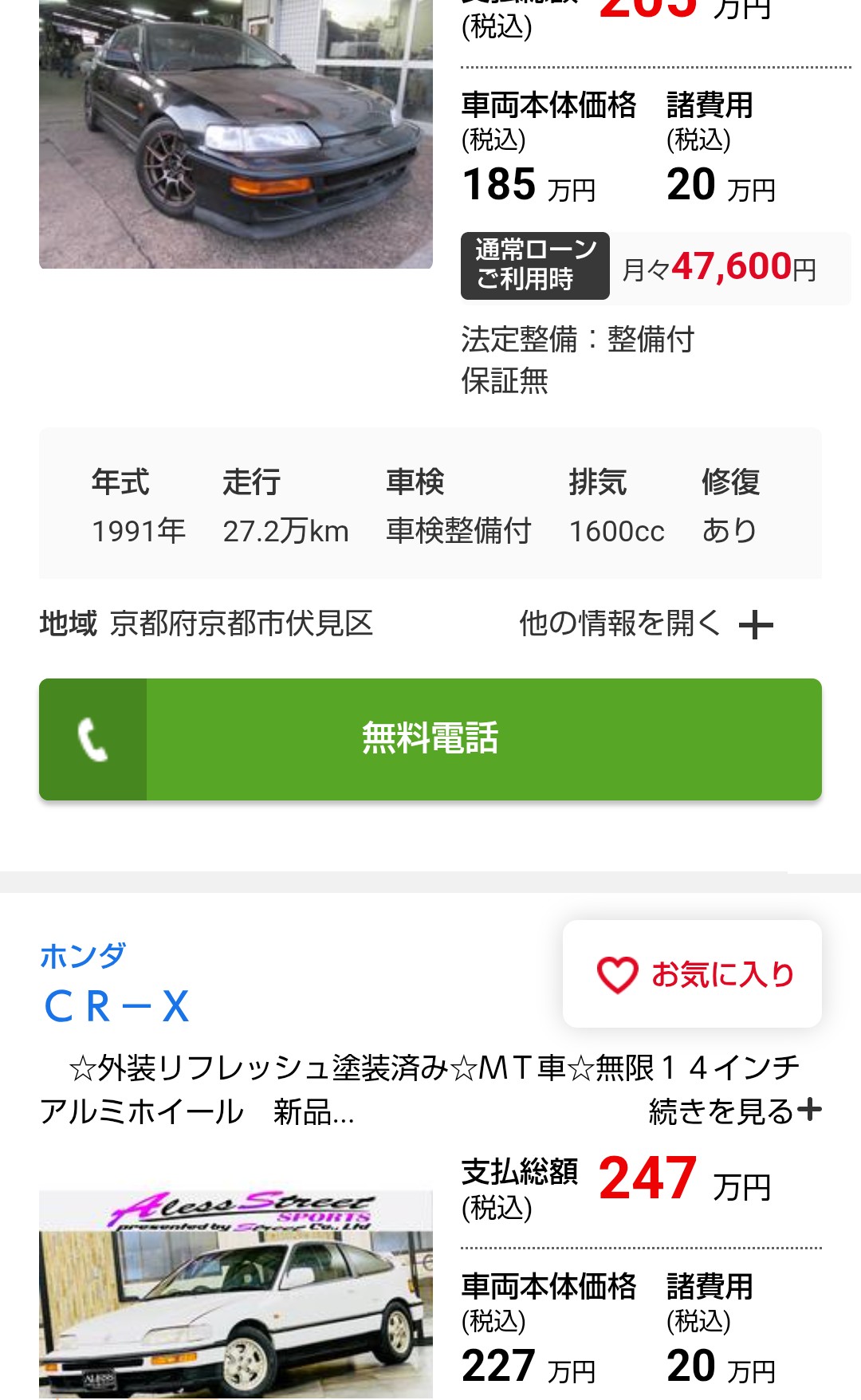861x1400 pixels.
Task: Tap the green 無料電話 call button
Action: click(431, 739)
